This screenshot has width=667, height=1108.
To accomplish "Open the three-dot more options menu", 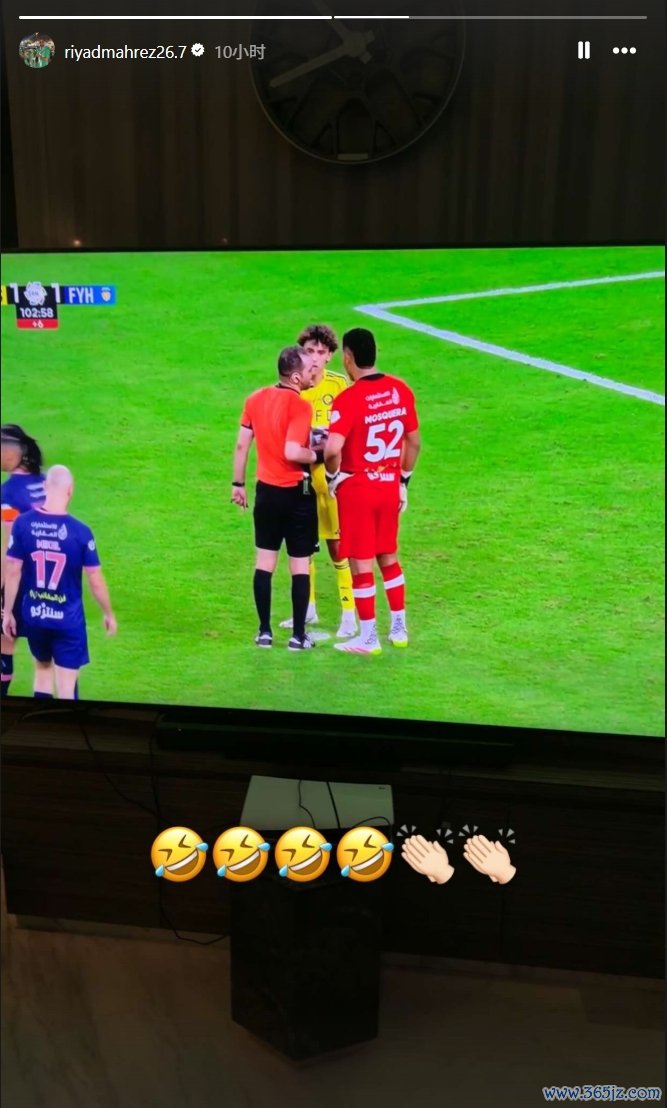I will [x=624, y=51].
